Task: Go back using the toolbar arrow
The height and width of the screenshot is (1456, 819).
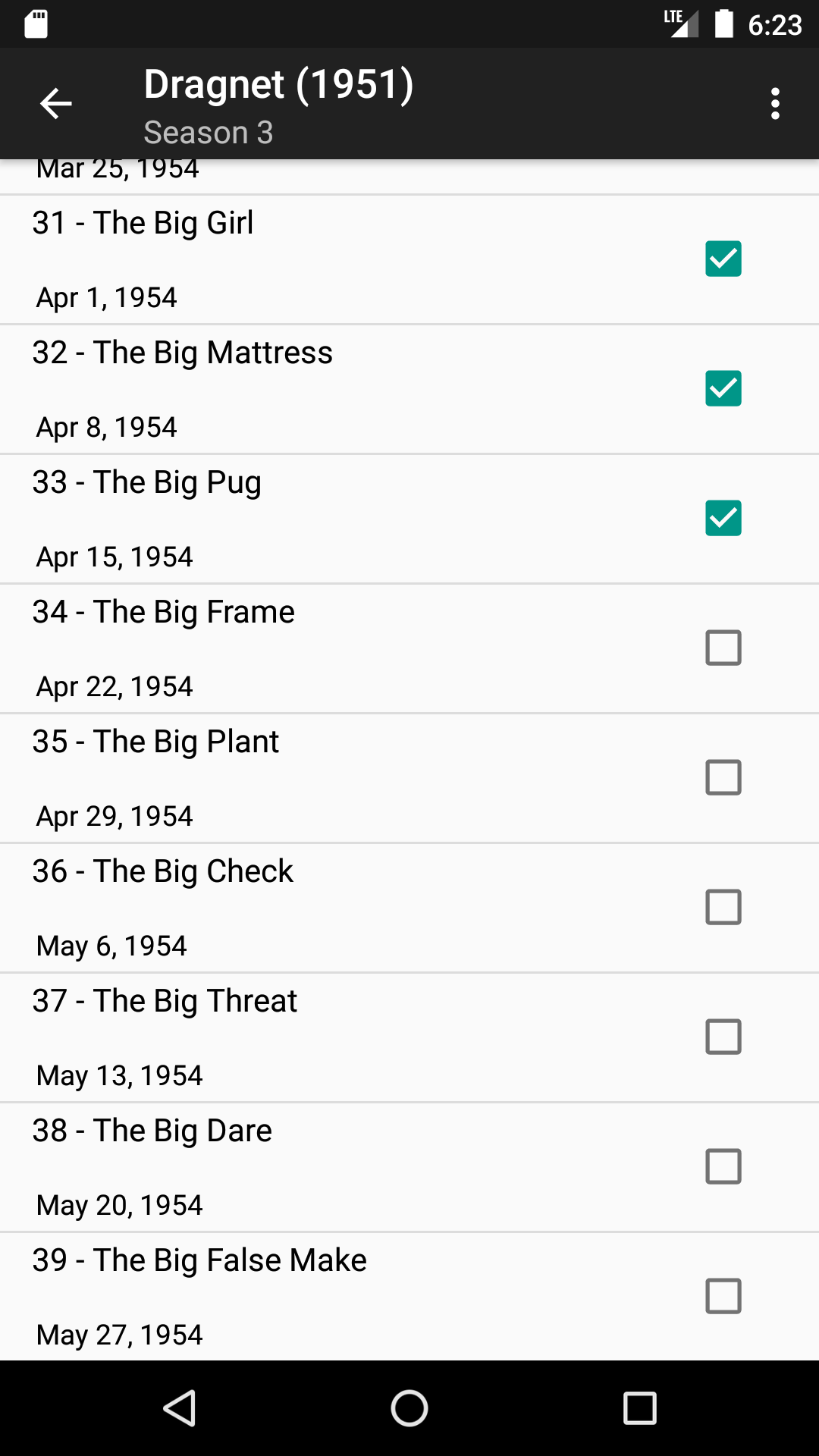Action: pyautogui.click(x=56, y=104)
